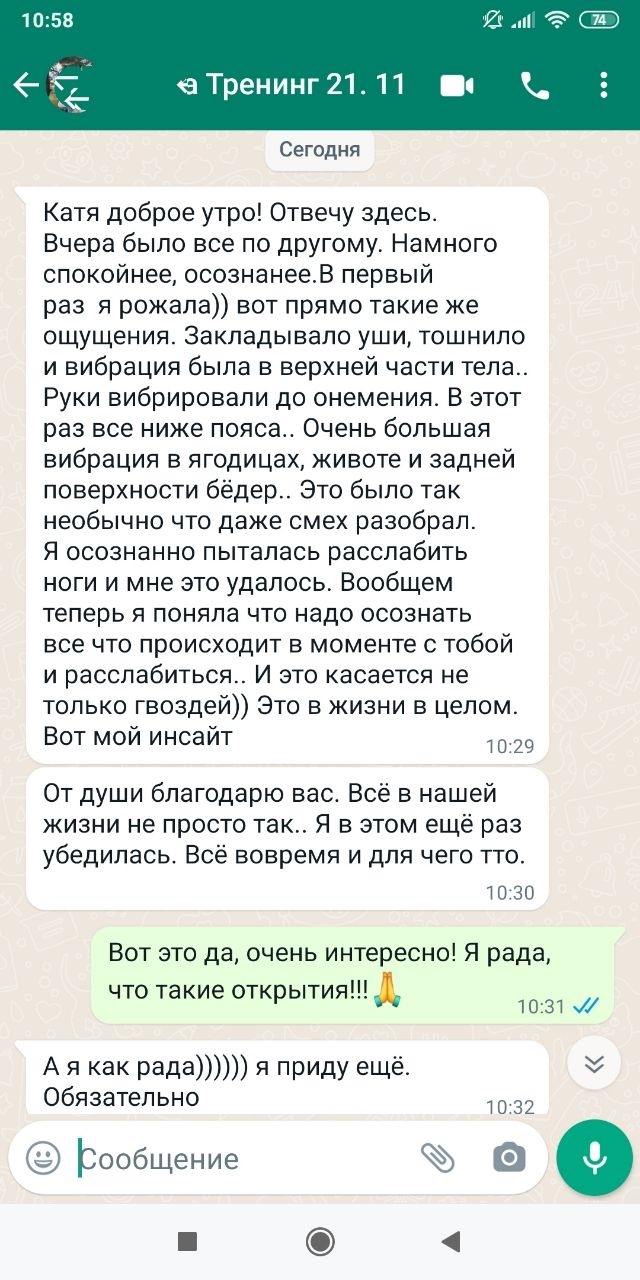Open the overflow menu
The height and width of the screenshot is (1280, 640).
tap(603, 86)
